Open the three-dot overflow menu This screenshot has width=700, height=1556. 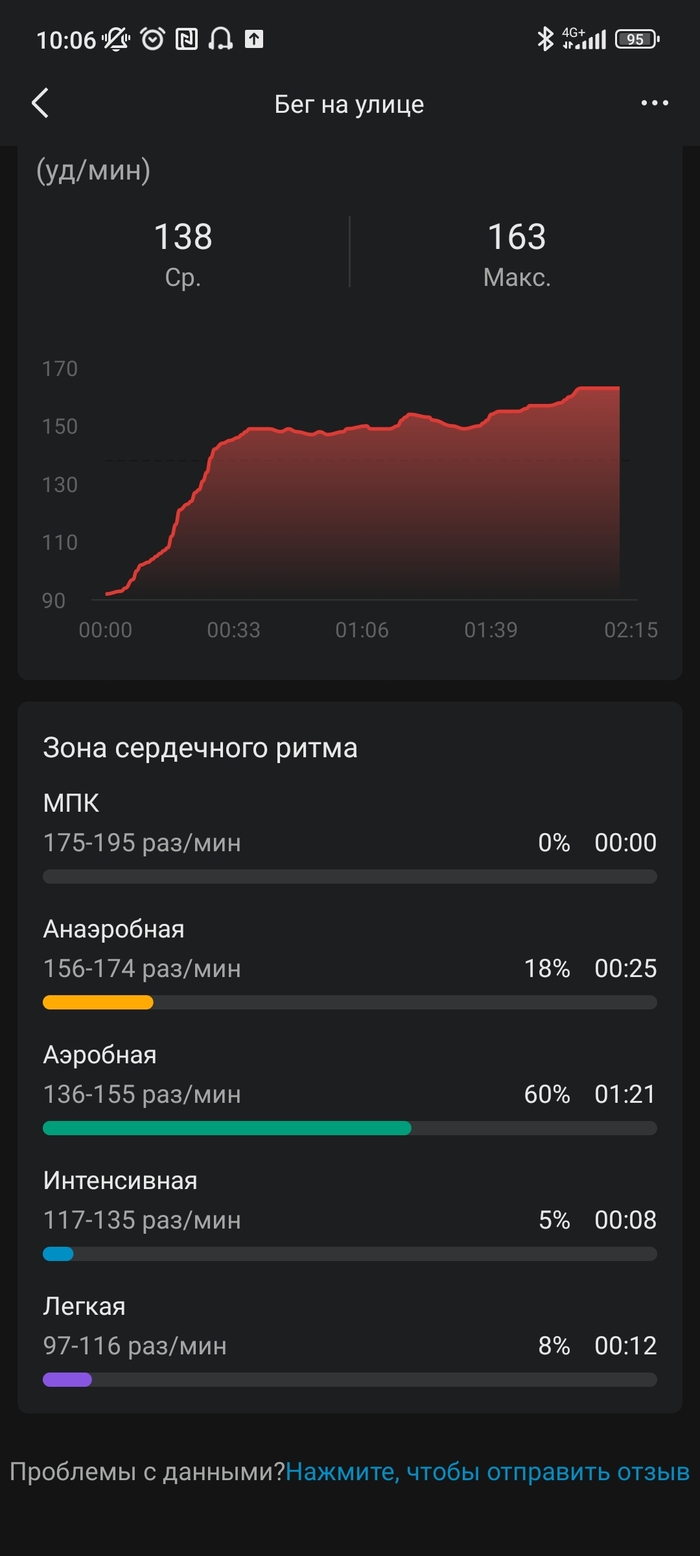click(x=655, y=103)
